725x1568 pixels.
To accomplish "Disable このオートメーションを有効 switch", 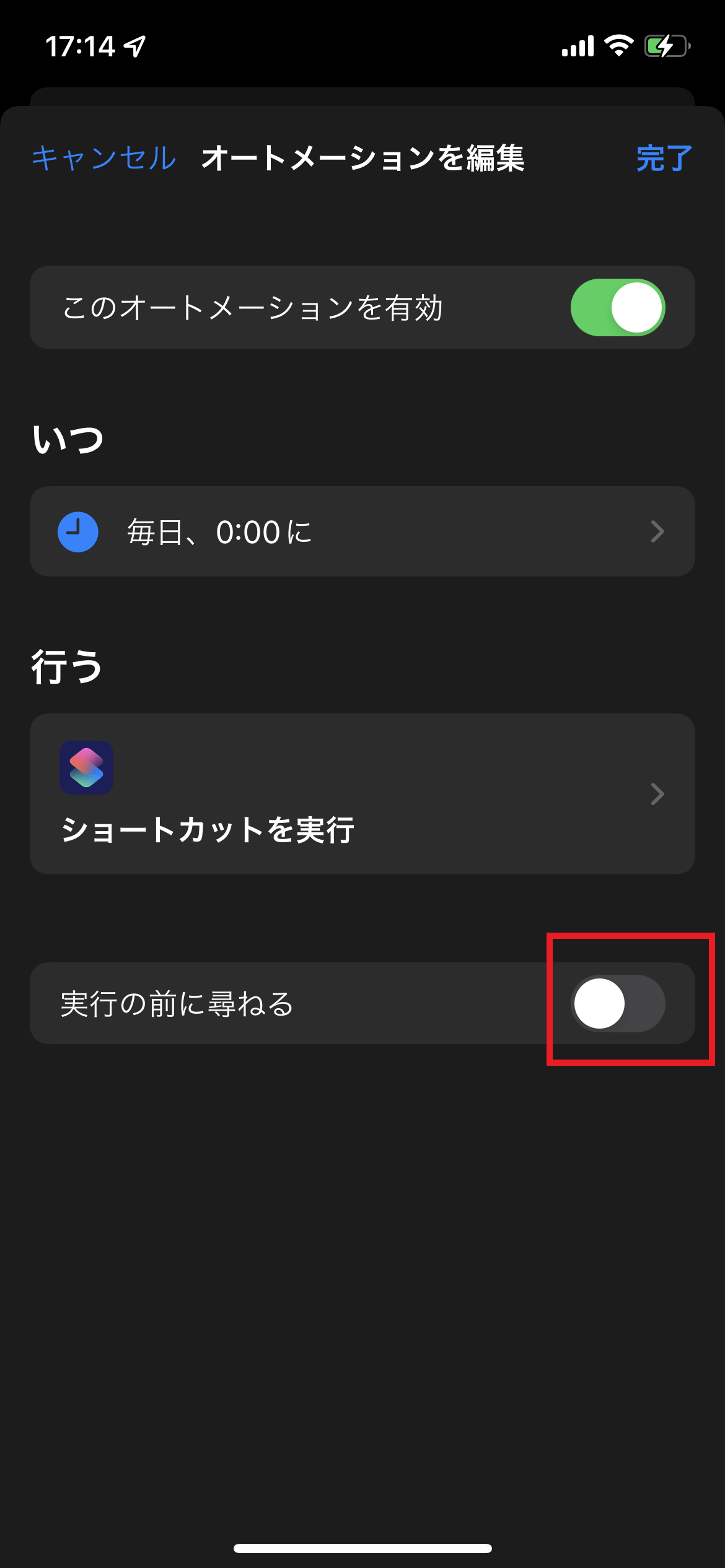I will (617, 308).
